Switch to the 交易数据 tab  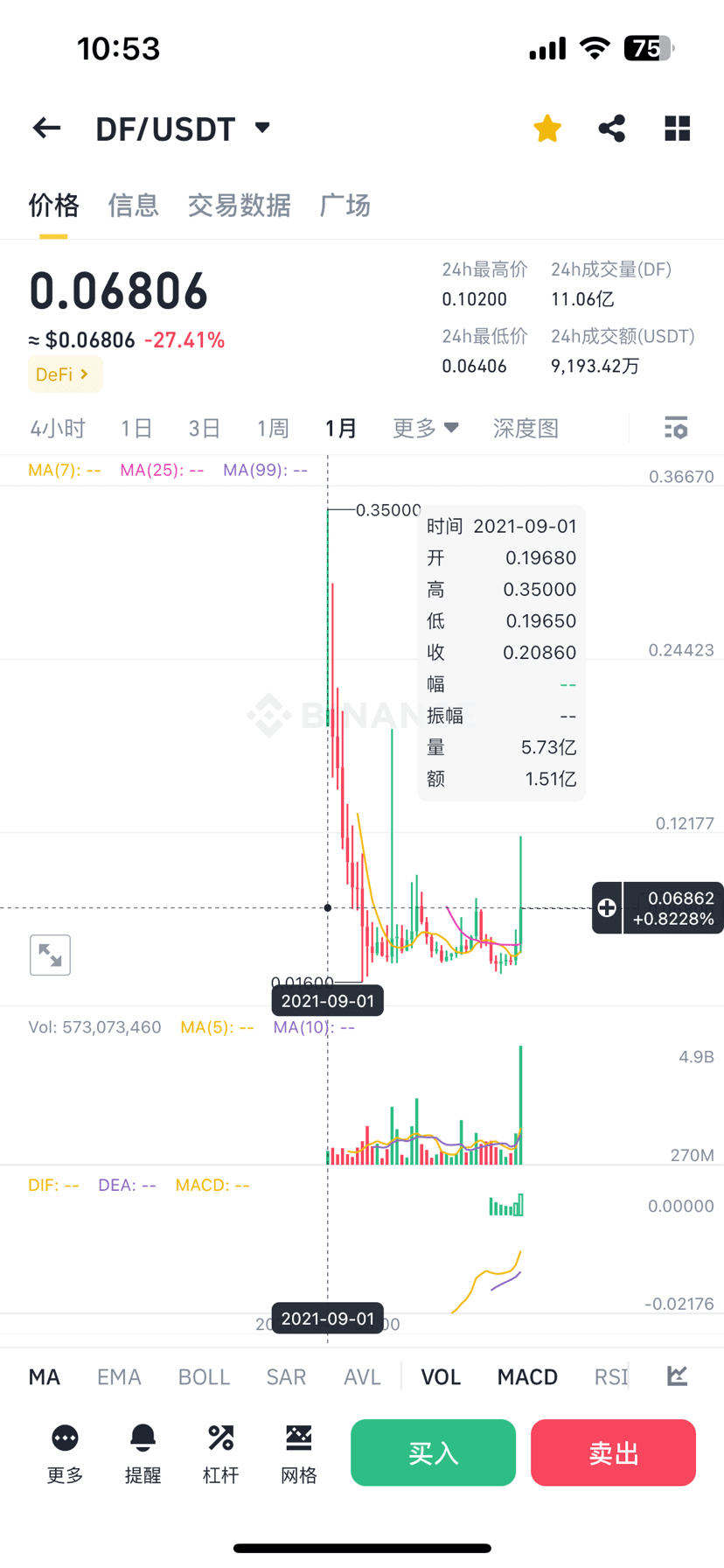(239, 206)
